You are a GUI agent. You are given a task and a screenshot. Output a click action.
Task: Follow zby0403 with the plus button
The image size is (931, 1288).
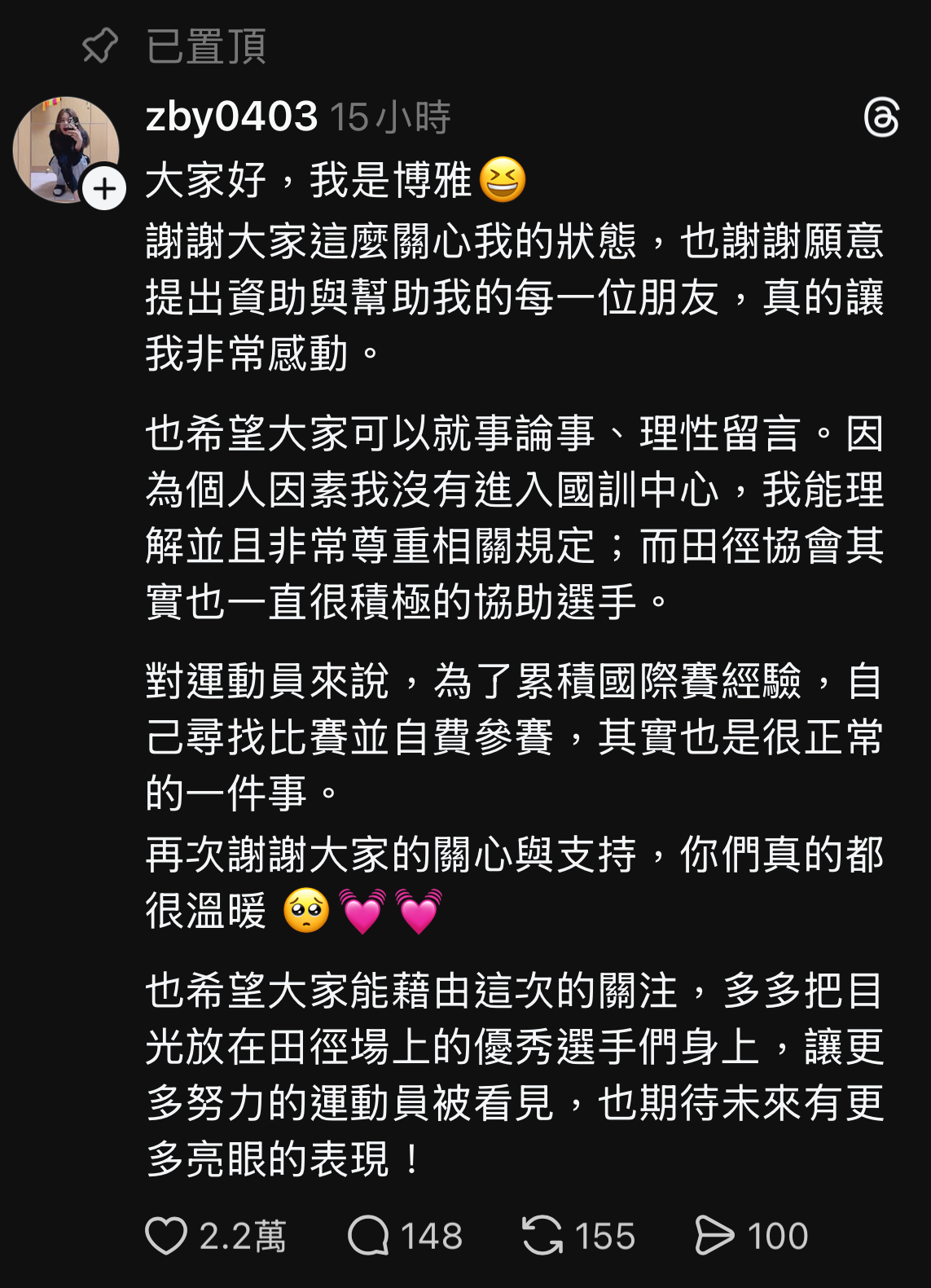click(105, 189)
